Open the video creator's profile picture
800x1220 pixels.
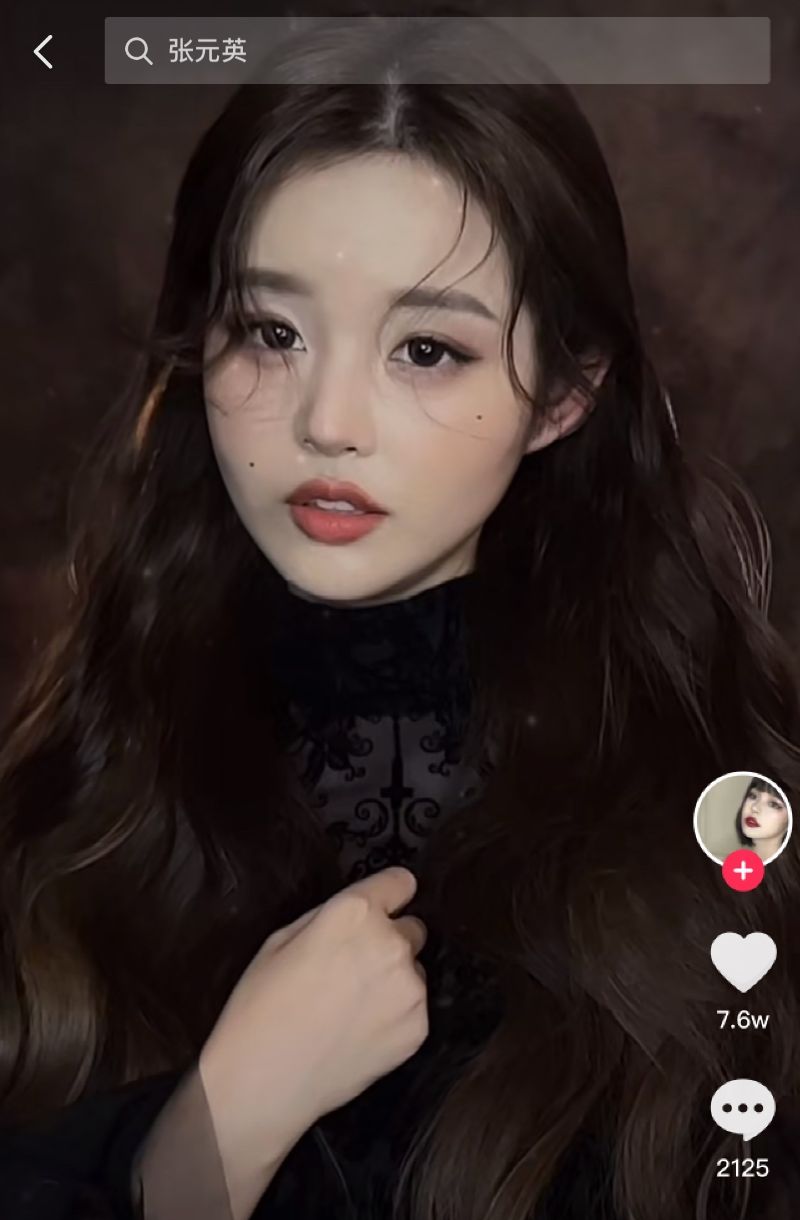click(x=742, y=819)
